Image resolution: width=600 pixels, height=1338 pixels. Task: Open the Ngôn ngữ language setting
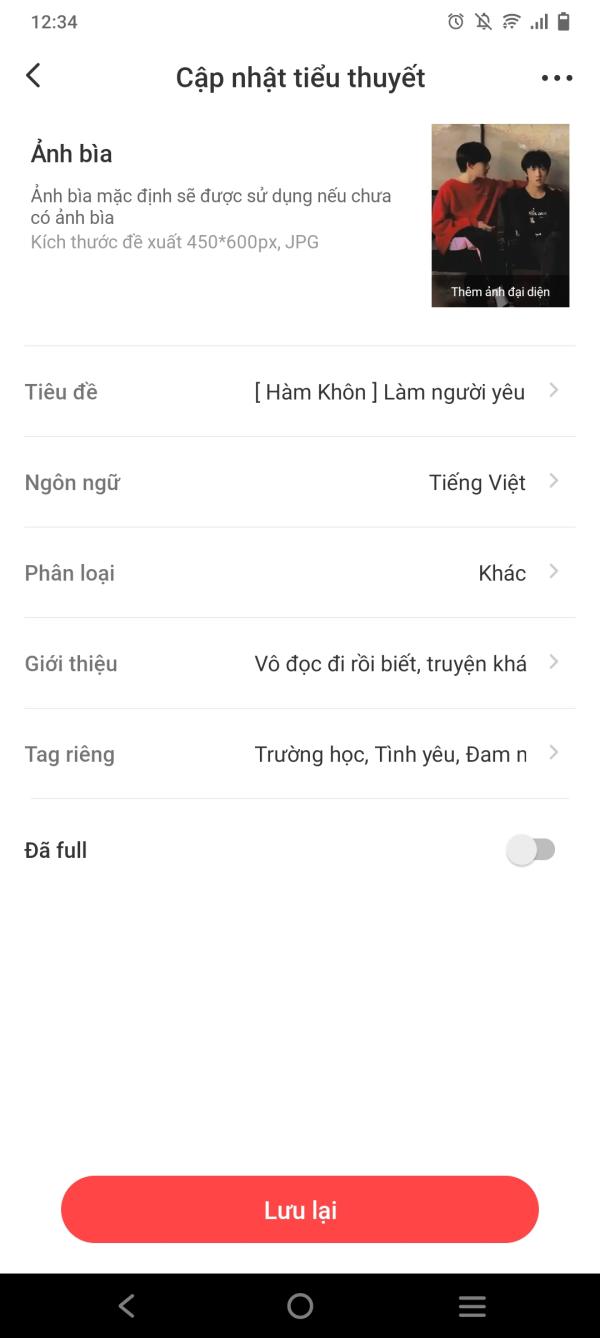[x=300, y=482]
